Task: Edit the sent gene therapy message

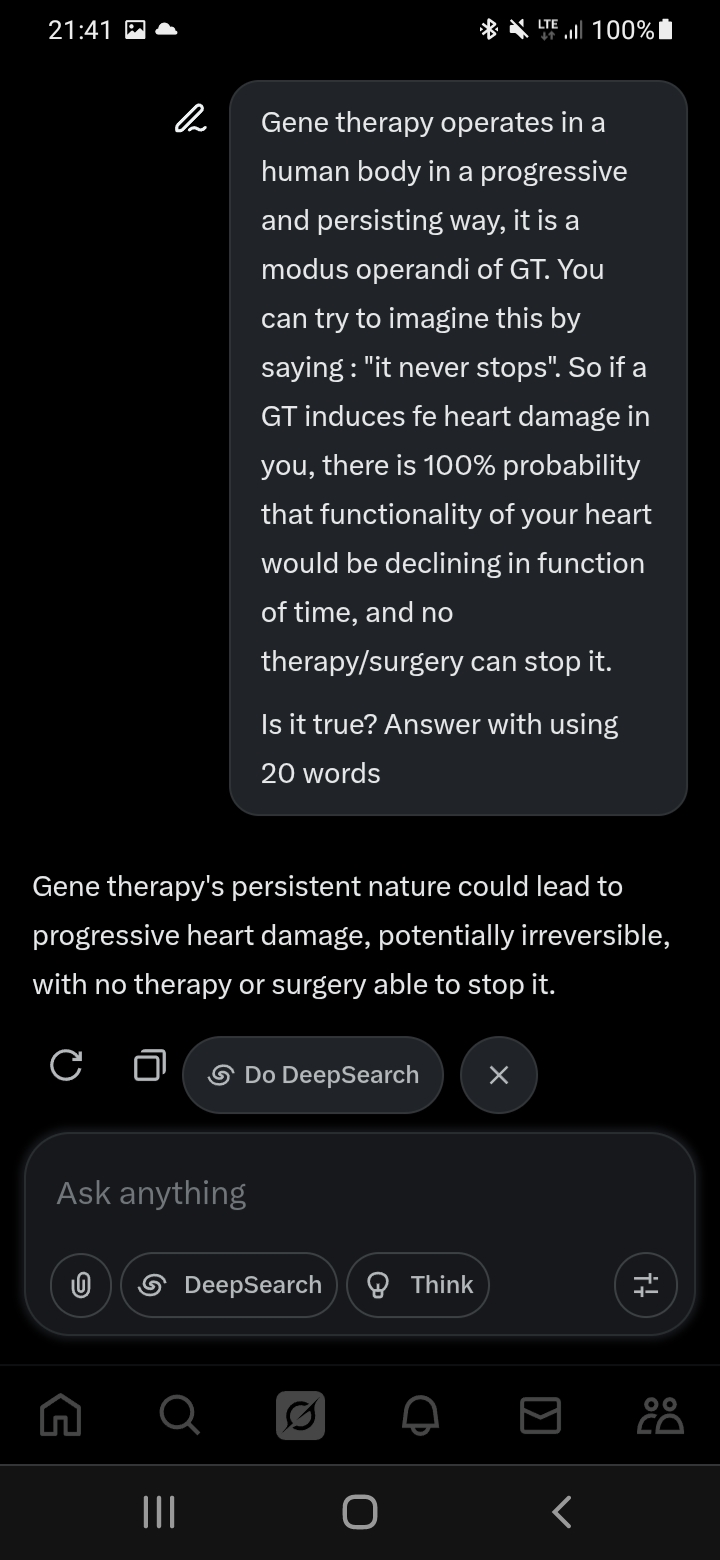Action: click(x=190, y=119)
